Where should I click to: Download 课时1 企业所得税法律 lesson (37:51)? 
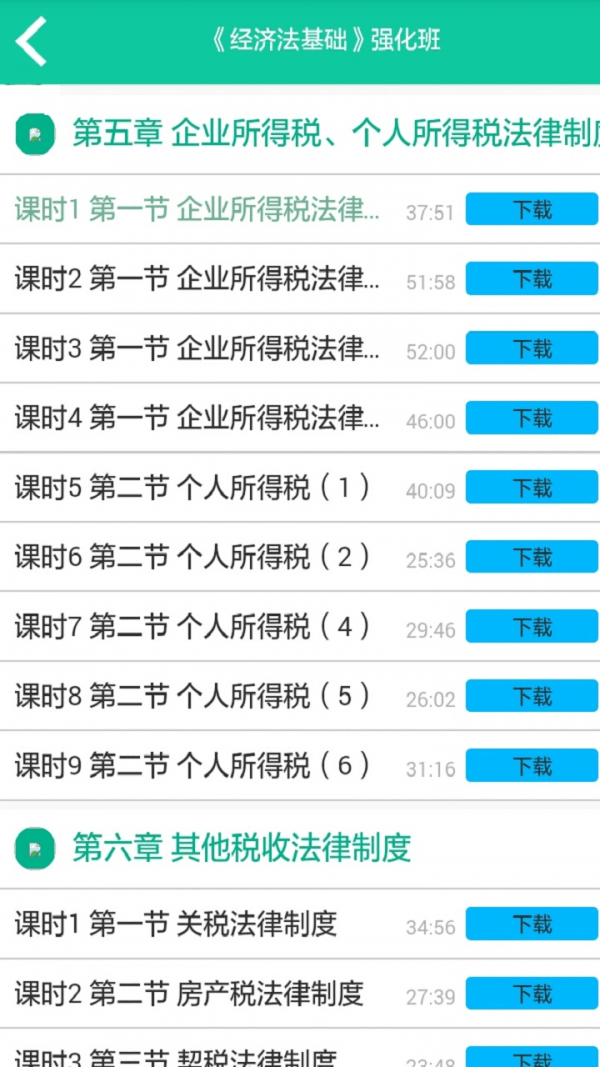[531, 210]
